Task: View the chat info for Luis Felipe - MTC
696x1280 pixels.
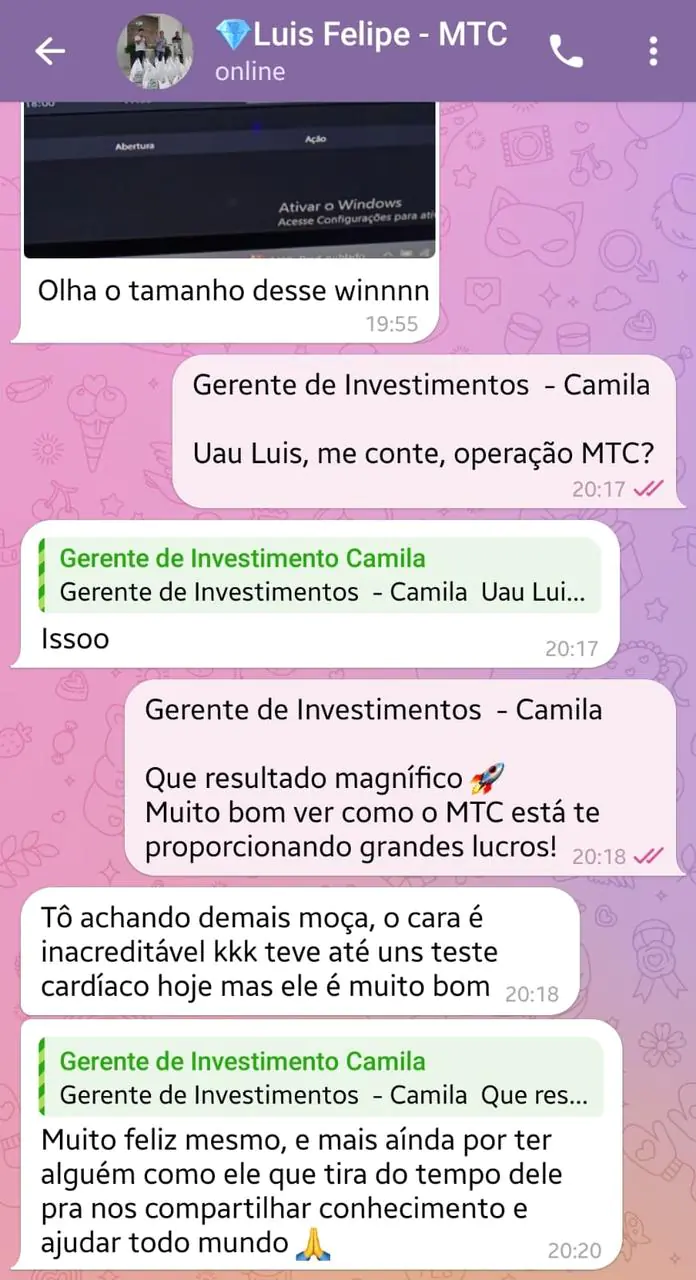Action: (360, 51)
